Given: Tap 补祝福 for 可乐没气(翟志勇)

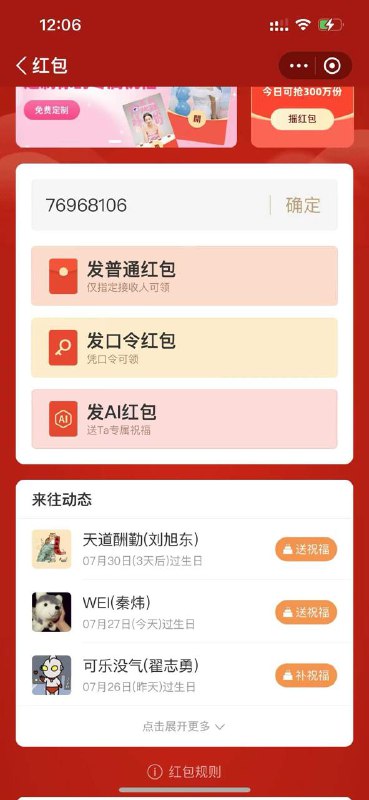Looking at the screenshot, I should (306, 676).
